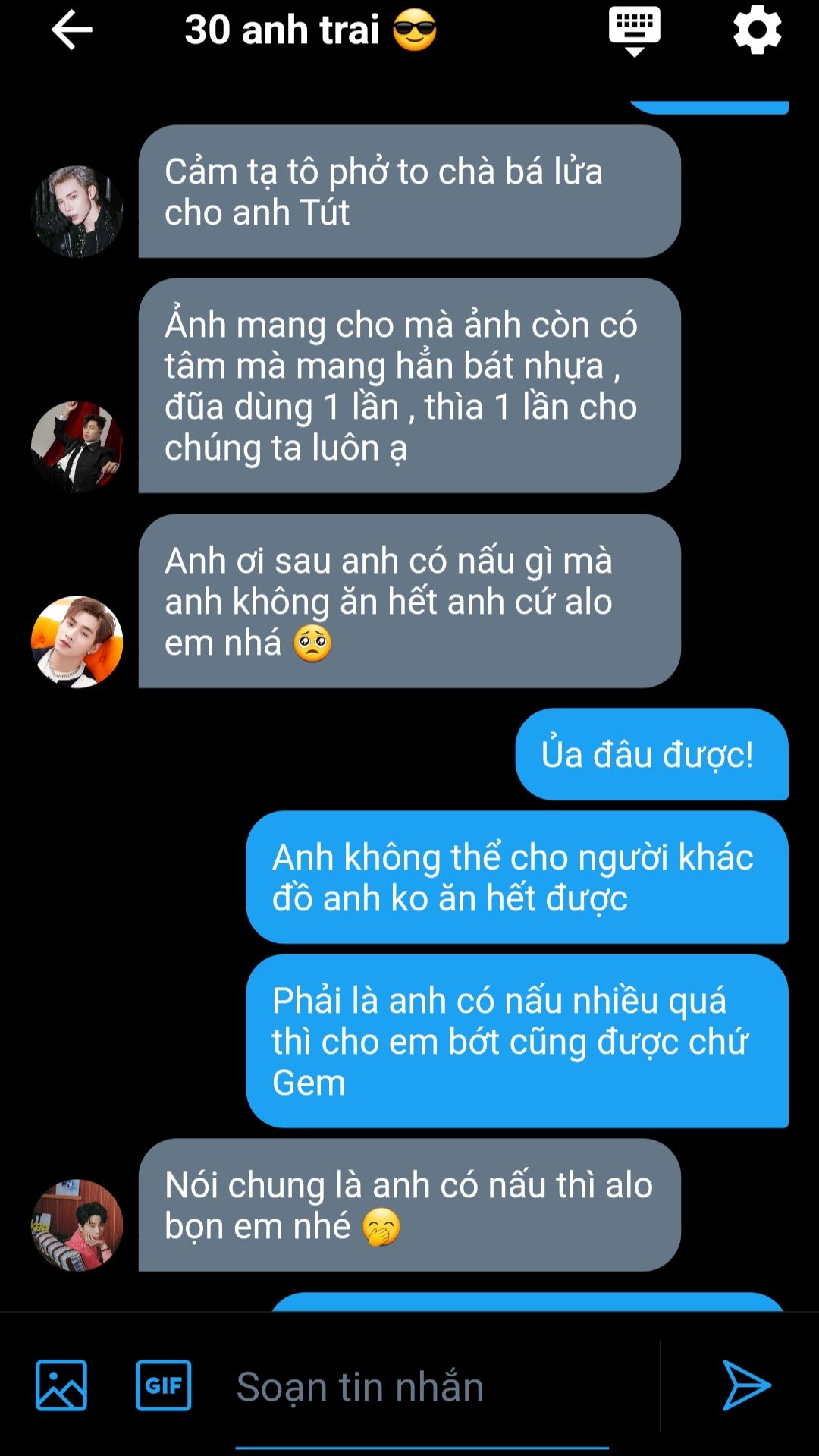Open the GIF picker
819x1456 pixels.
pos(164,1385)
